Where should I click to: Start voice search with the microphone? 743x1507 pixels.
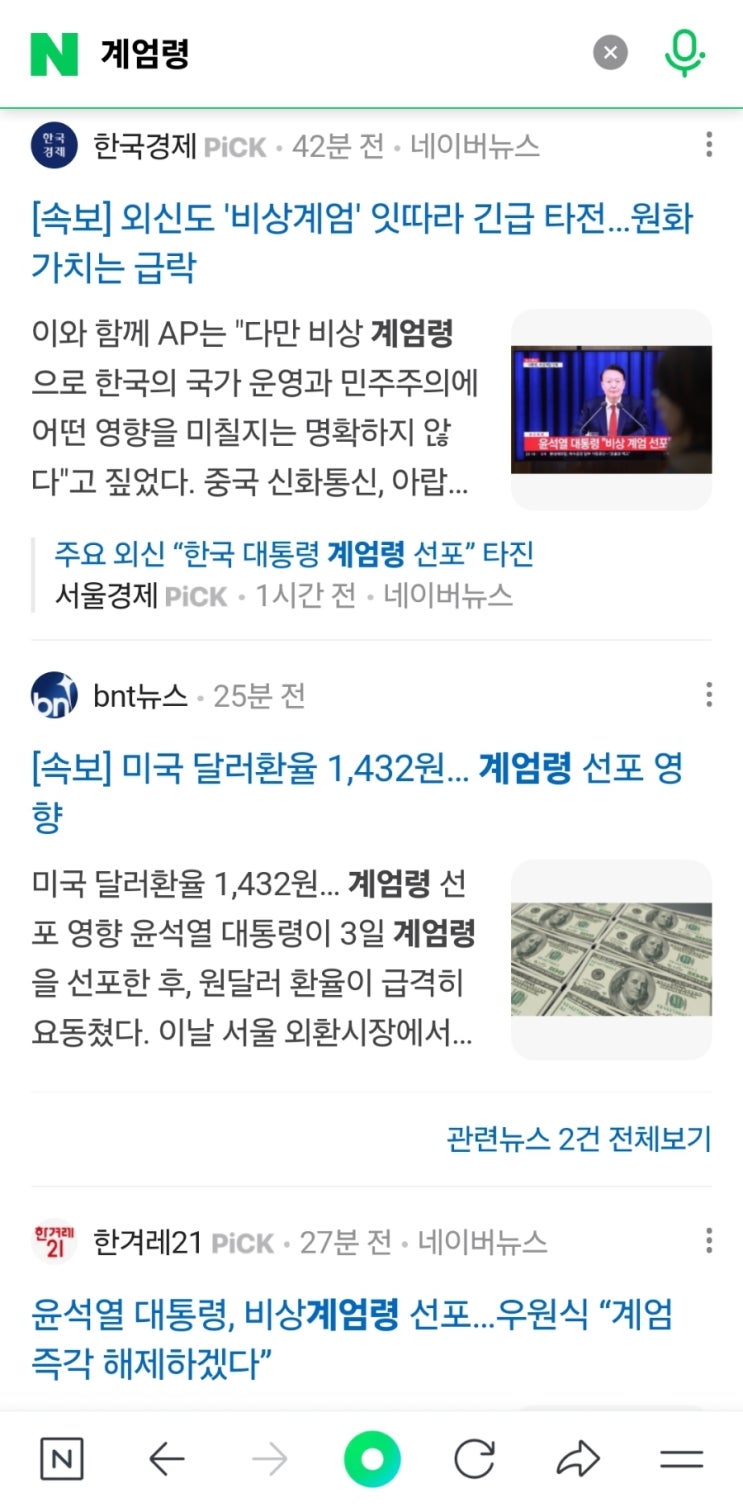coord(685,53)
